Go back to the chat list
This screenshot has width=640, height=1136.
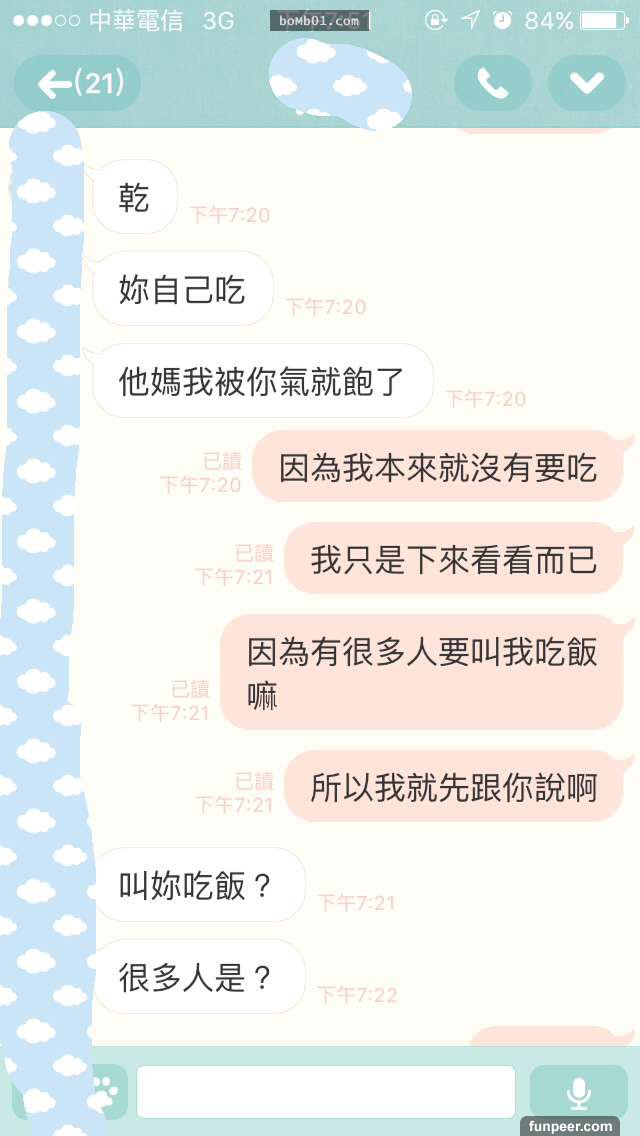(77, 84)
